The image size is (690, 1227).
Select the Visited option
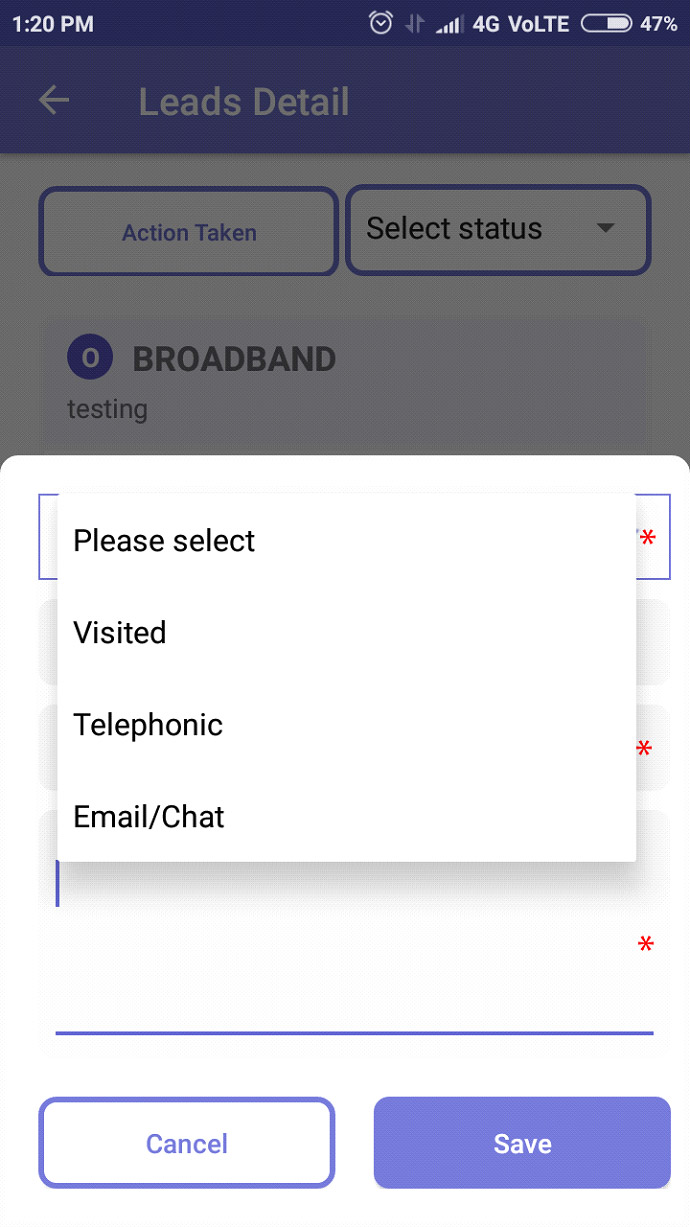pyautogui.click(x=346, y=632)
